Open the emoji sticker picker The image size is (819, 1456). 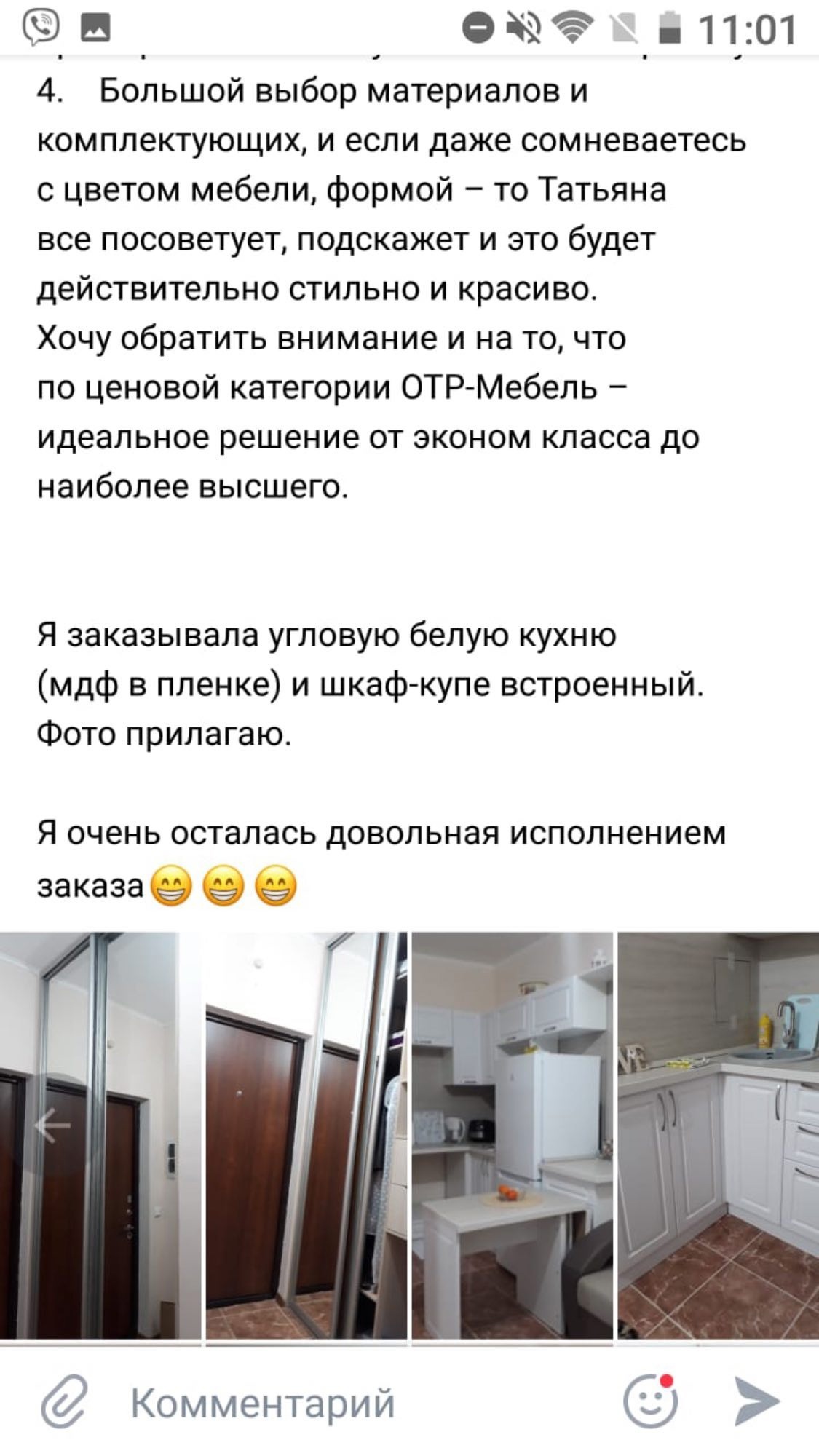click(651, 1401)
